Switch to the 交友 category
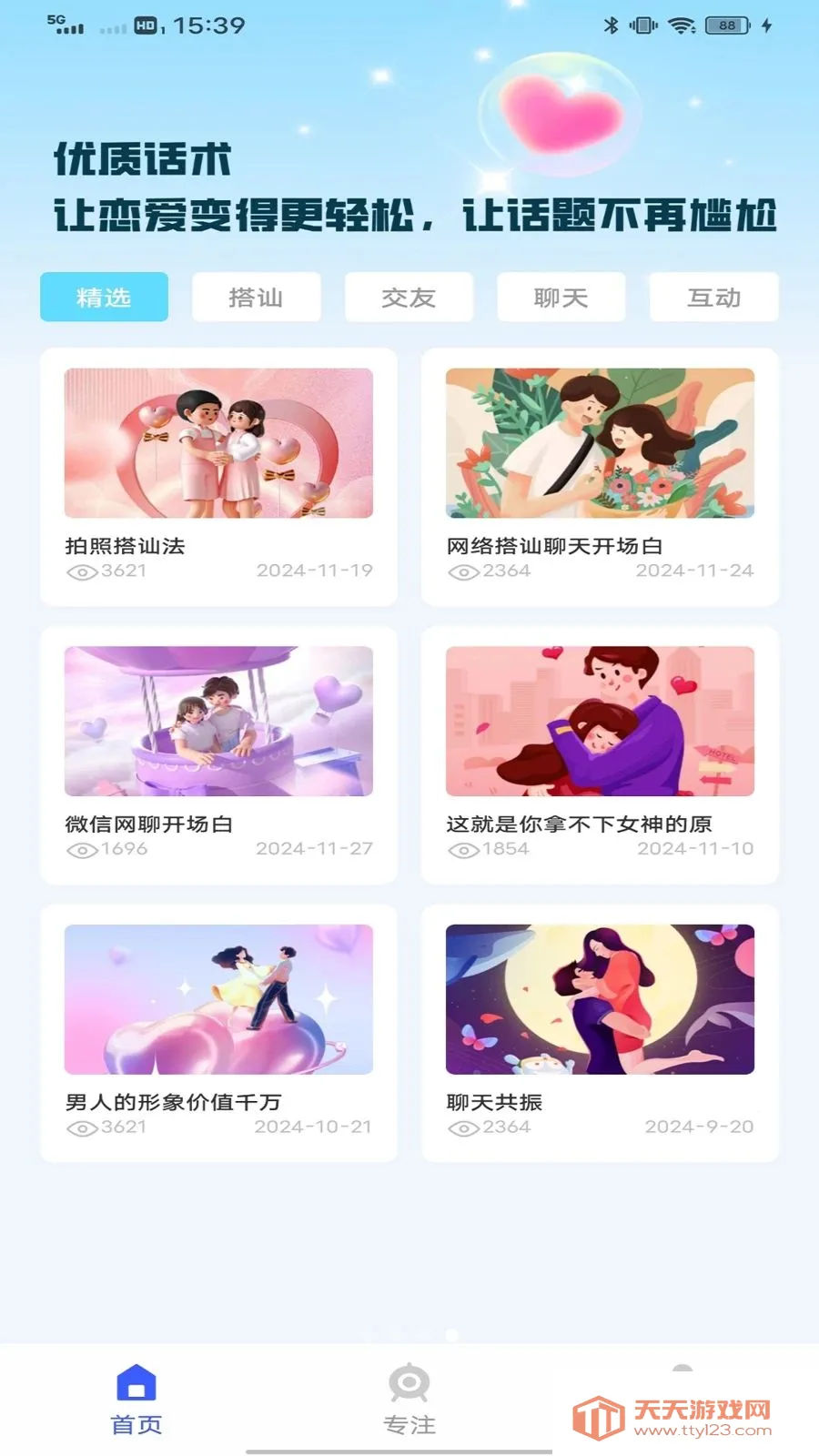Viewport: 819px width, 1456px height. point(409,297)
